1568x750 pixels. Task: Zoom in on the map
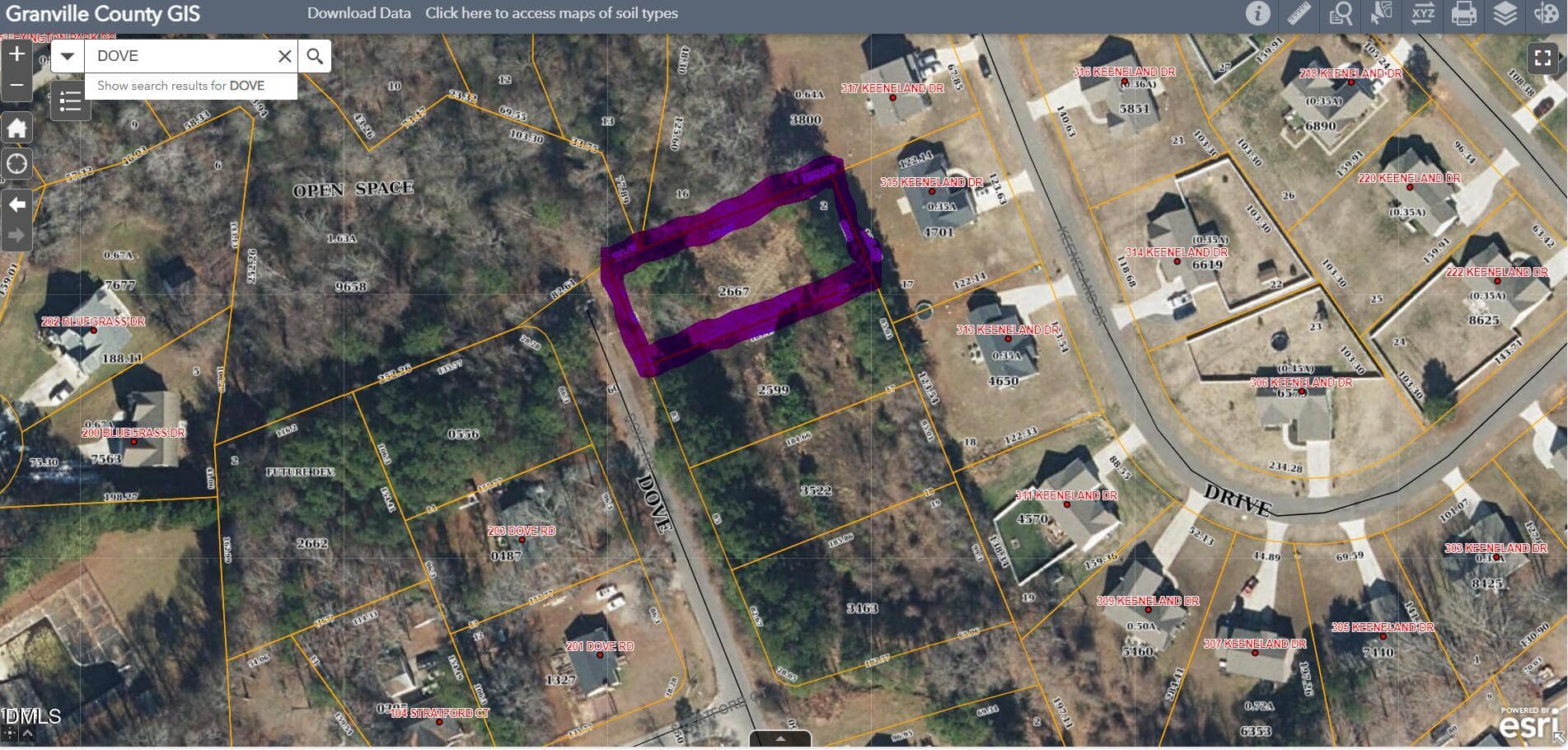16,54
